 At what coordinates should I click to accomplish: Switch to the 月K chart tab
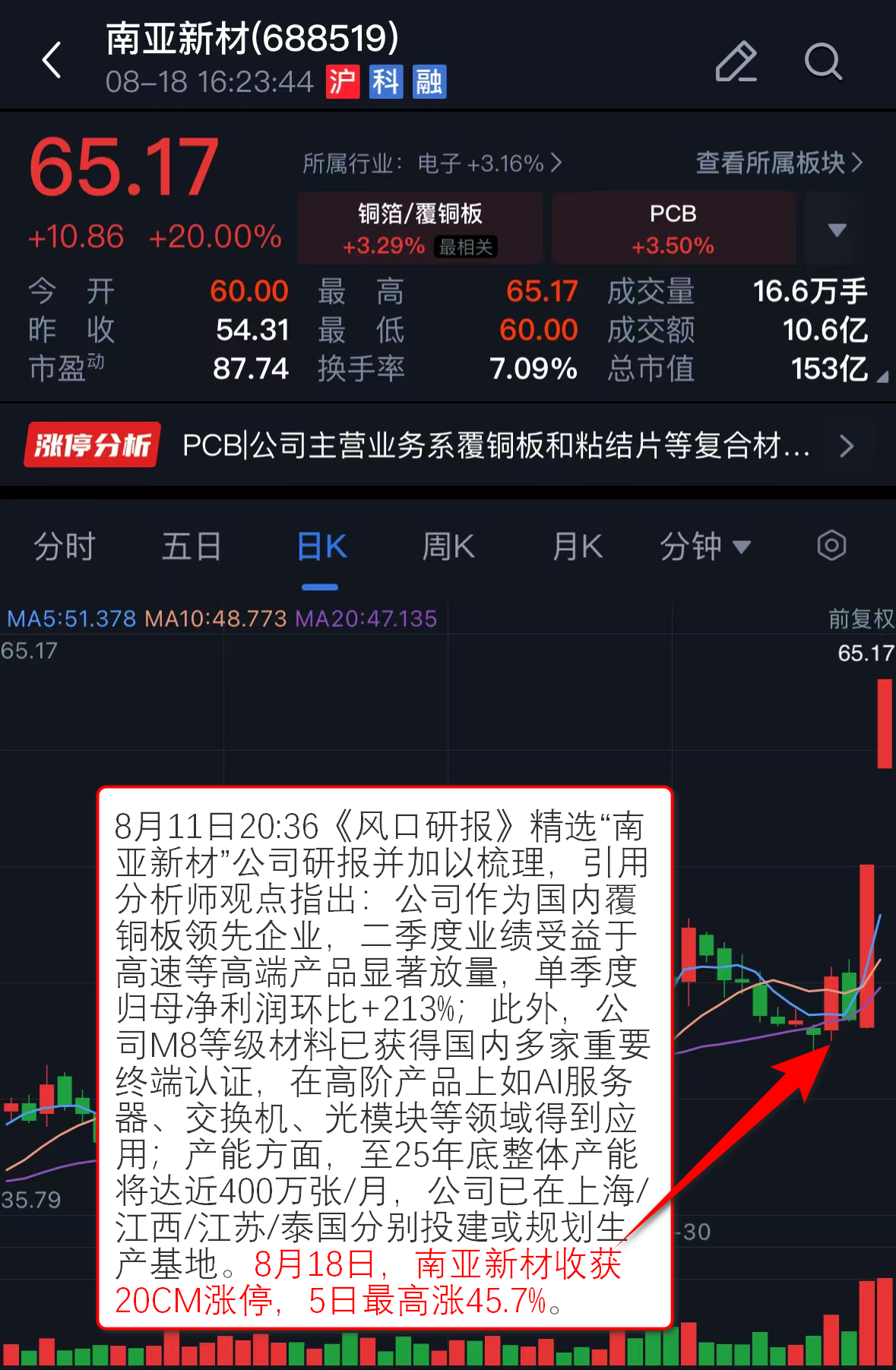point(578,546)
